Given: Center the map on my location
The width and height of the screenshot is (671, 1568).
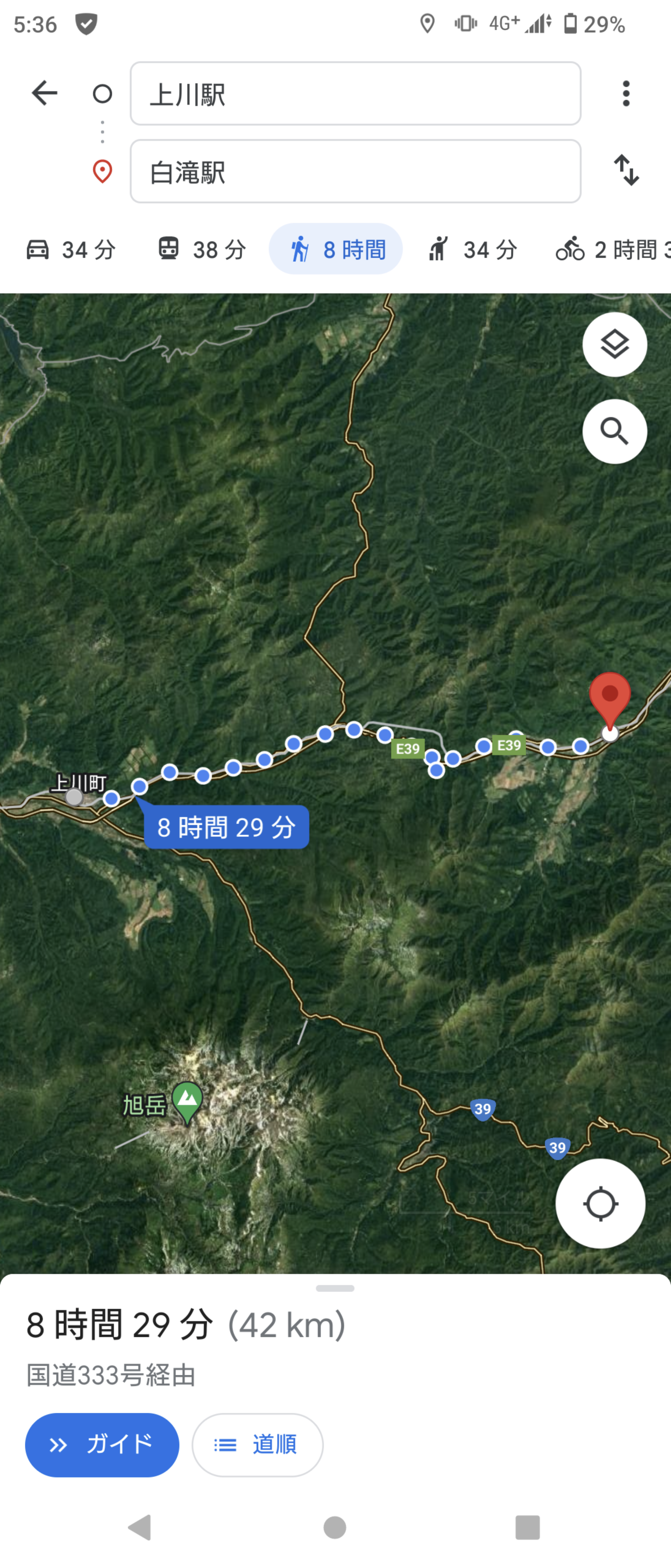Looking at the screenshot, I should click(x=600, y=1203).
